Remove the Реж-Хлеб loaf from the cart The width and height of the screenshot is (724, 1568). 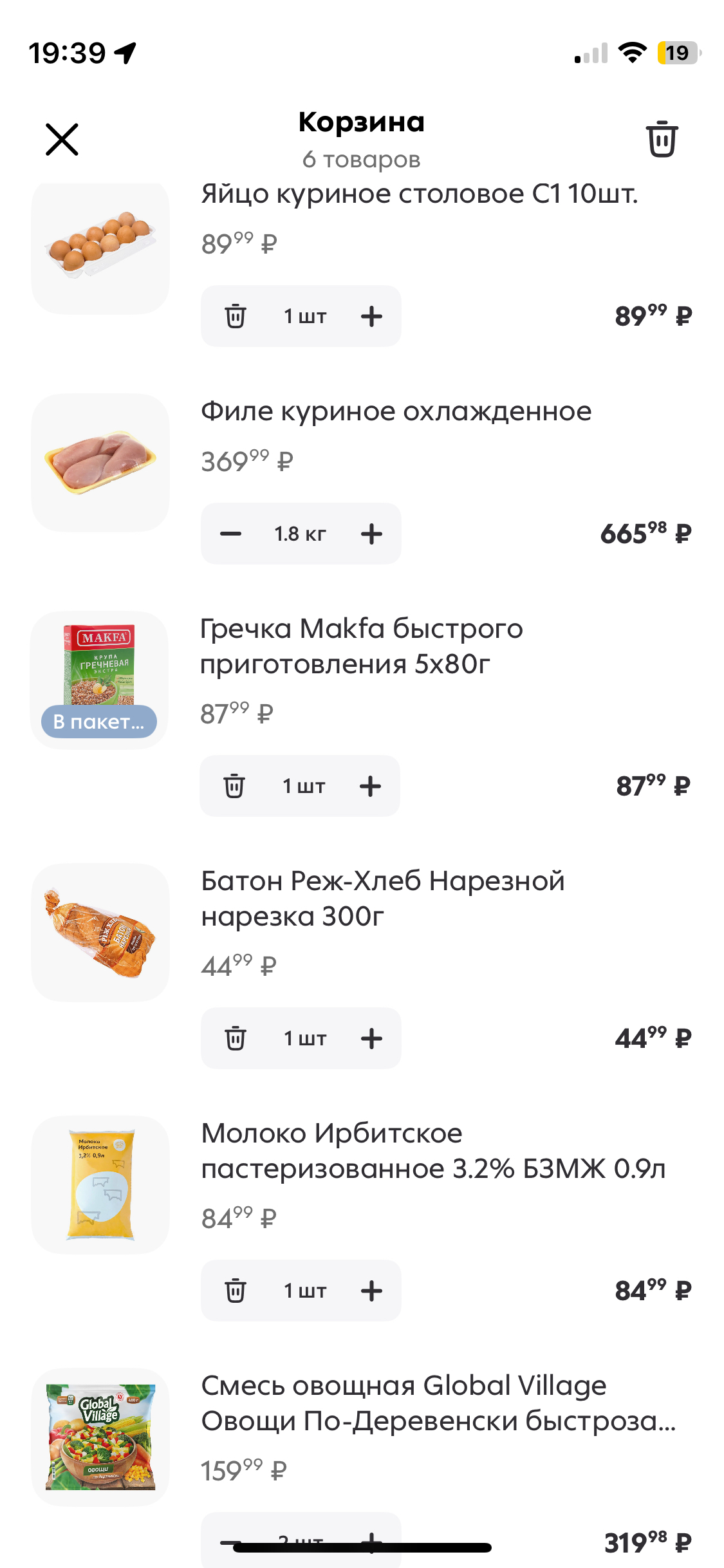(235, 1038)
